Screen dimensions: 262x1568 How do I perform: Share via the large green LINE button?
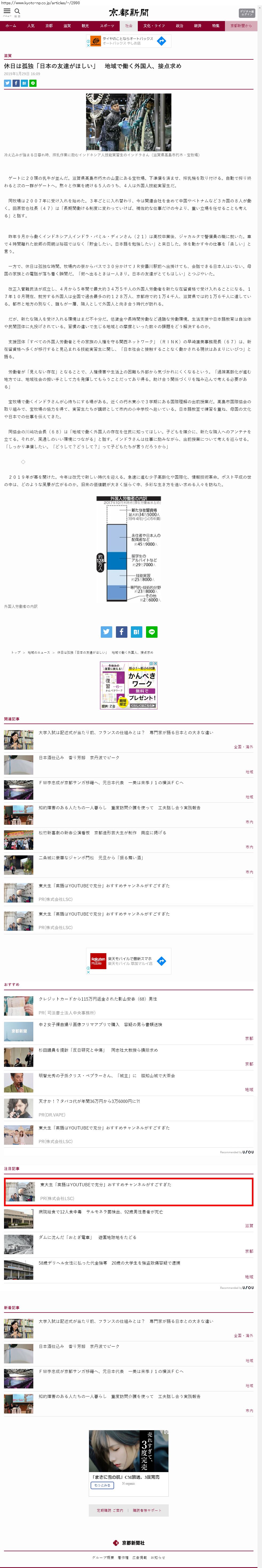click(x=152, y=632)
